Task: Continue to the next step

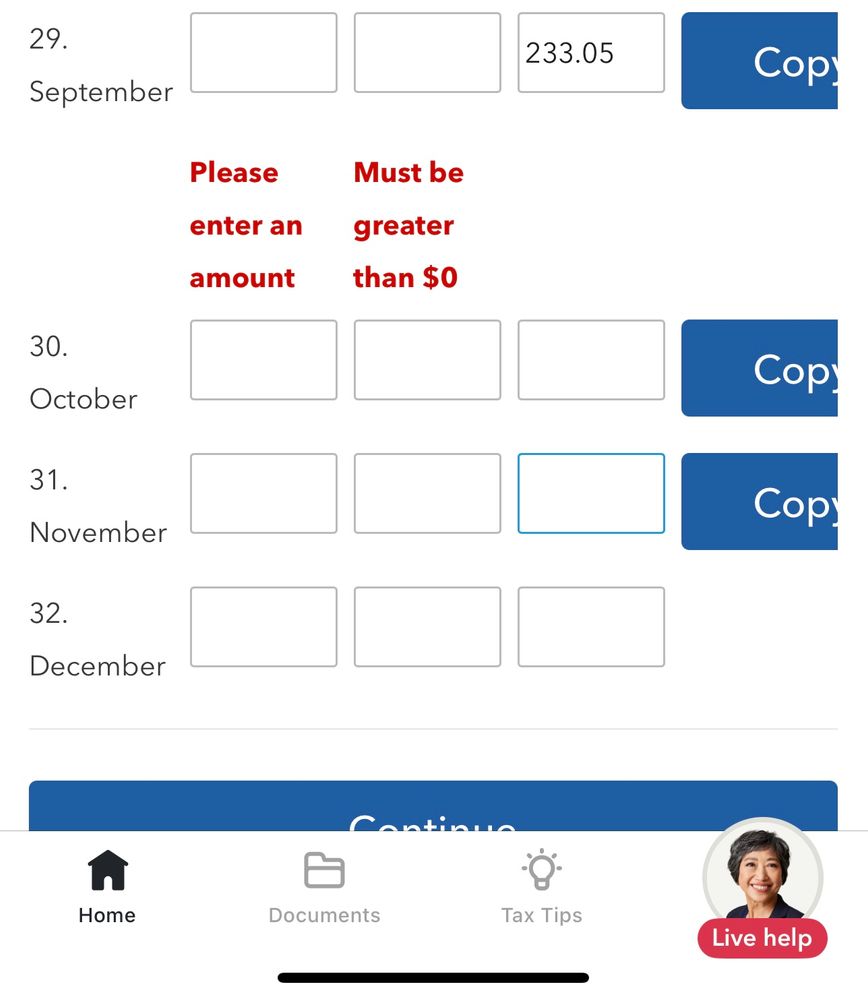Action: (x=433, y=808)
